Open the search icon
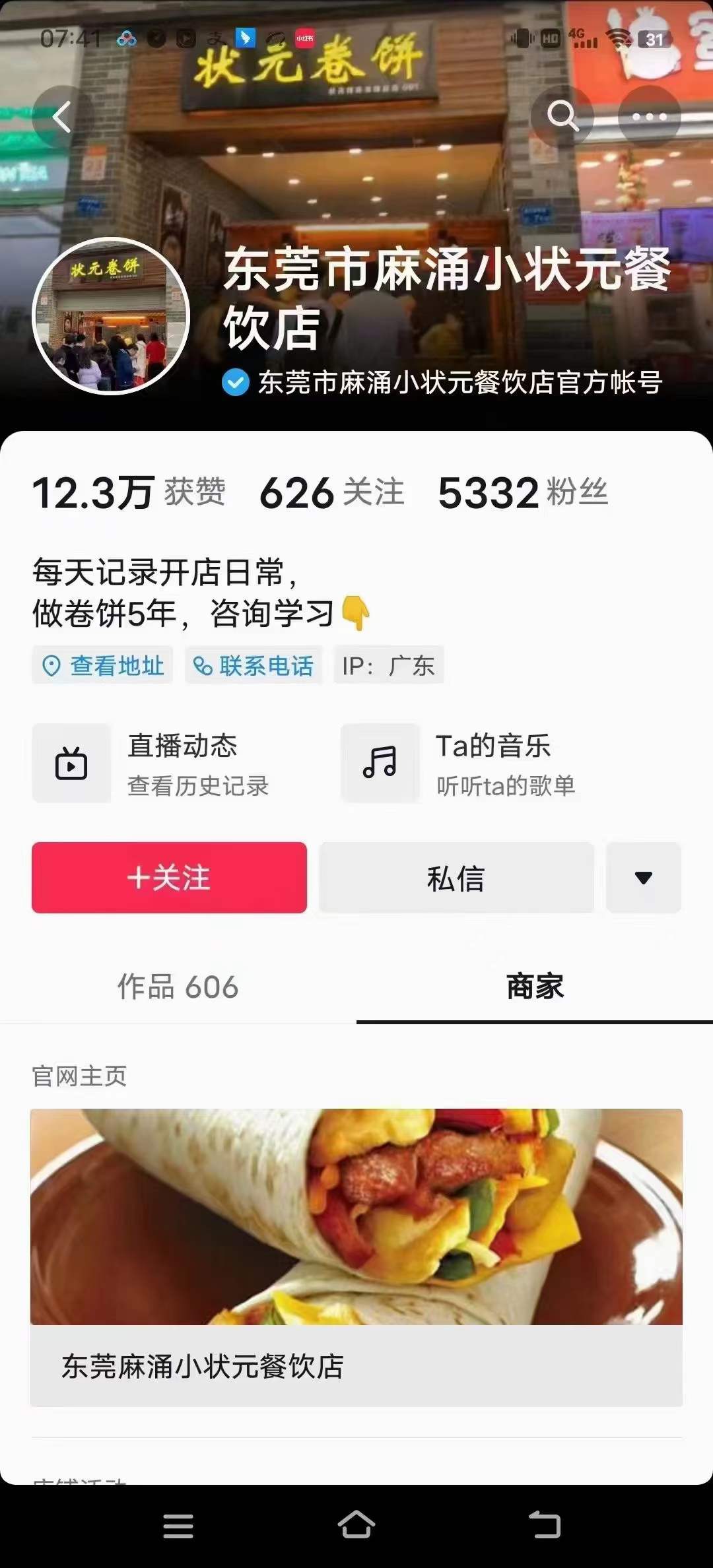The height and width of the screenshot is (1568, 713). [562, 117]
